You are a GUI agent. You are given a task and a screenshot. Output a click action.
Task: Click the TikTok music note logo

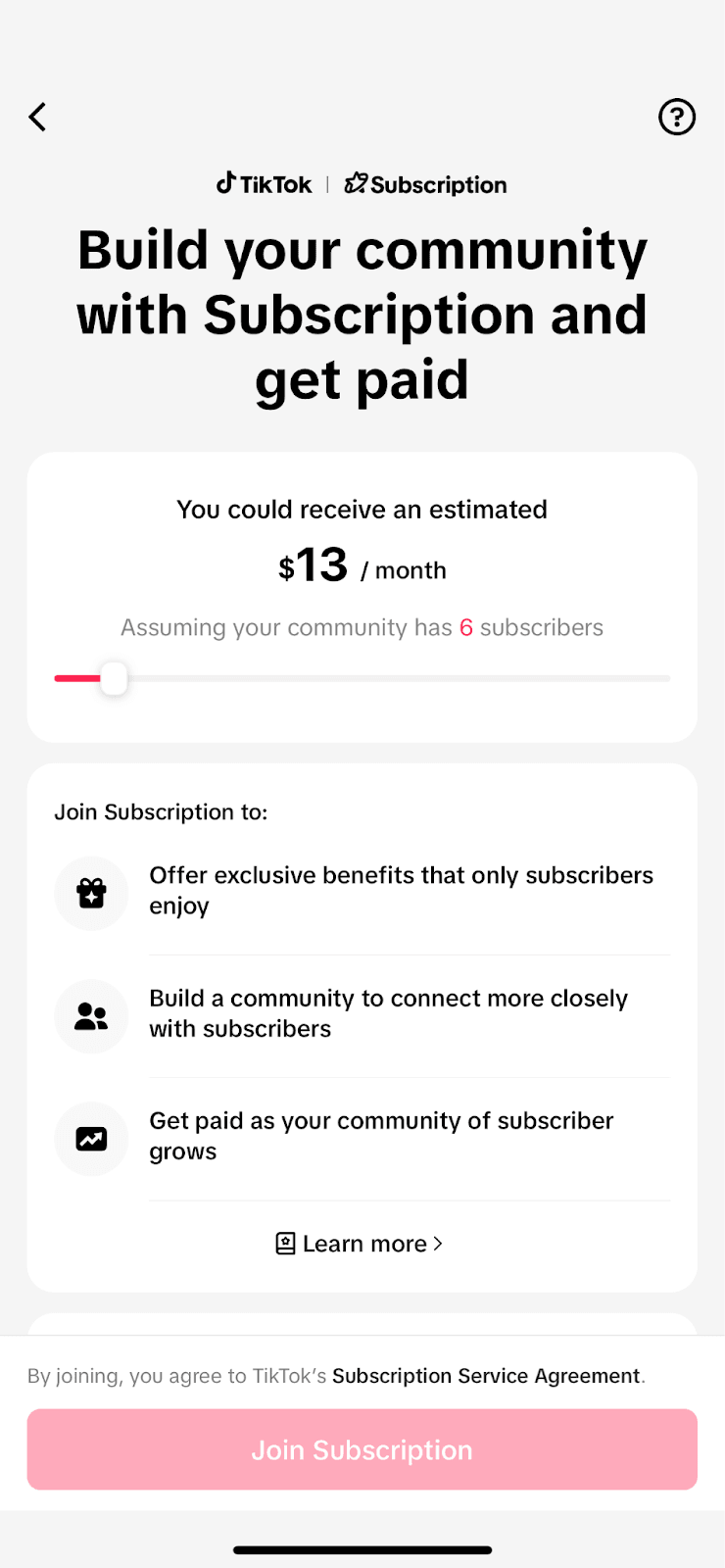point(226,183)
